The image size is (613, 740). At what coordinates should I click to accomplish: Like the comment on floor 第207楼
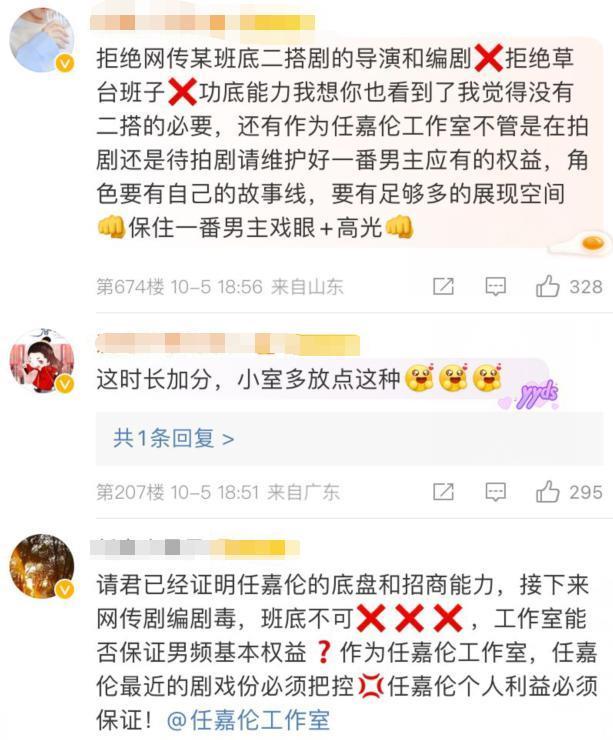(x=547, y=492)
